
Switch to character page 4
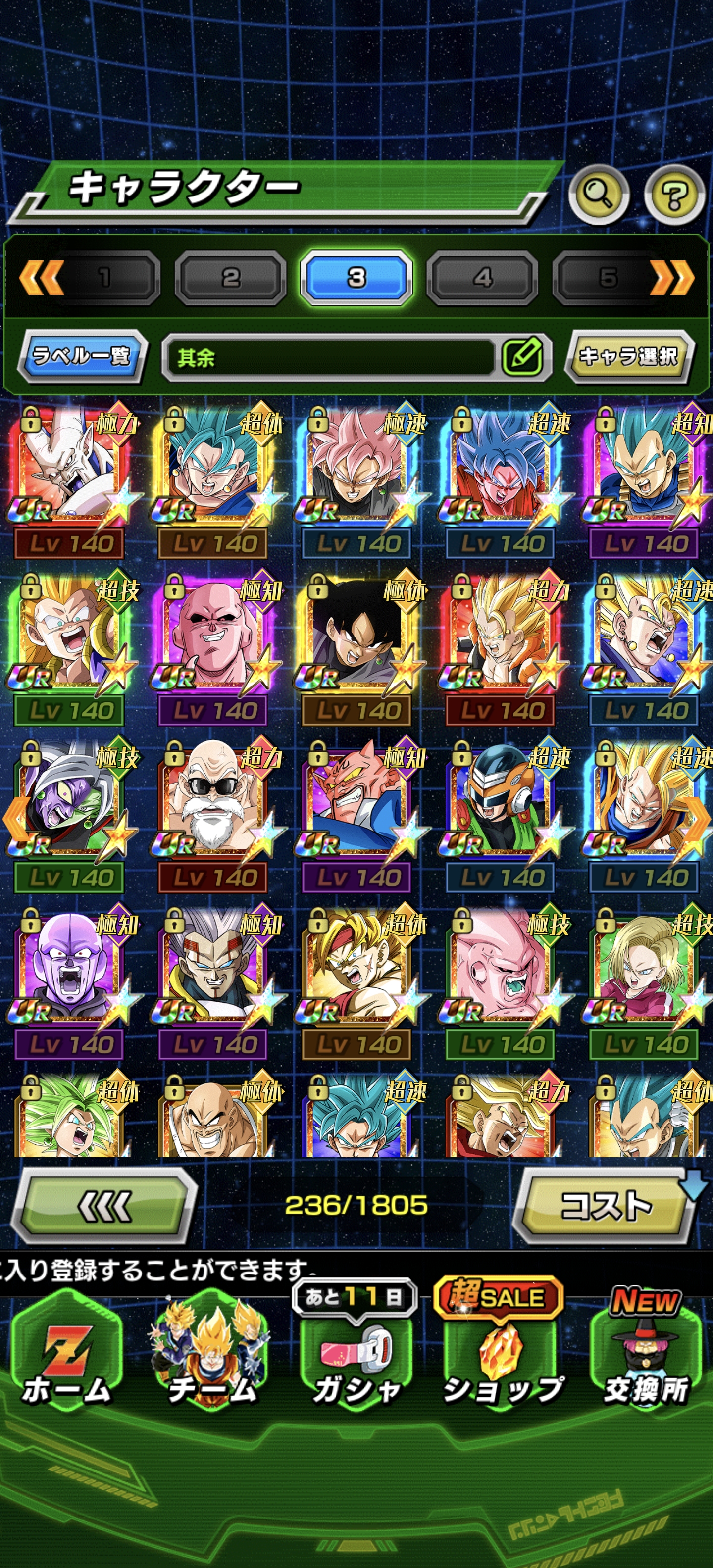tap(482, 278)
